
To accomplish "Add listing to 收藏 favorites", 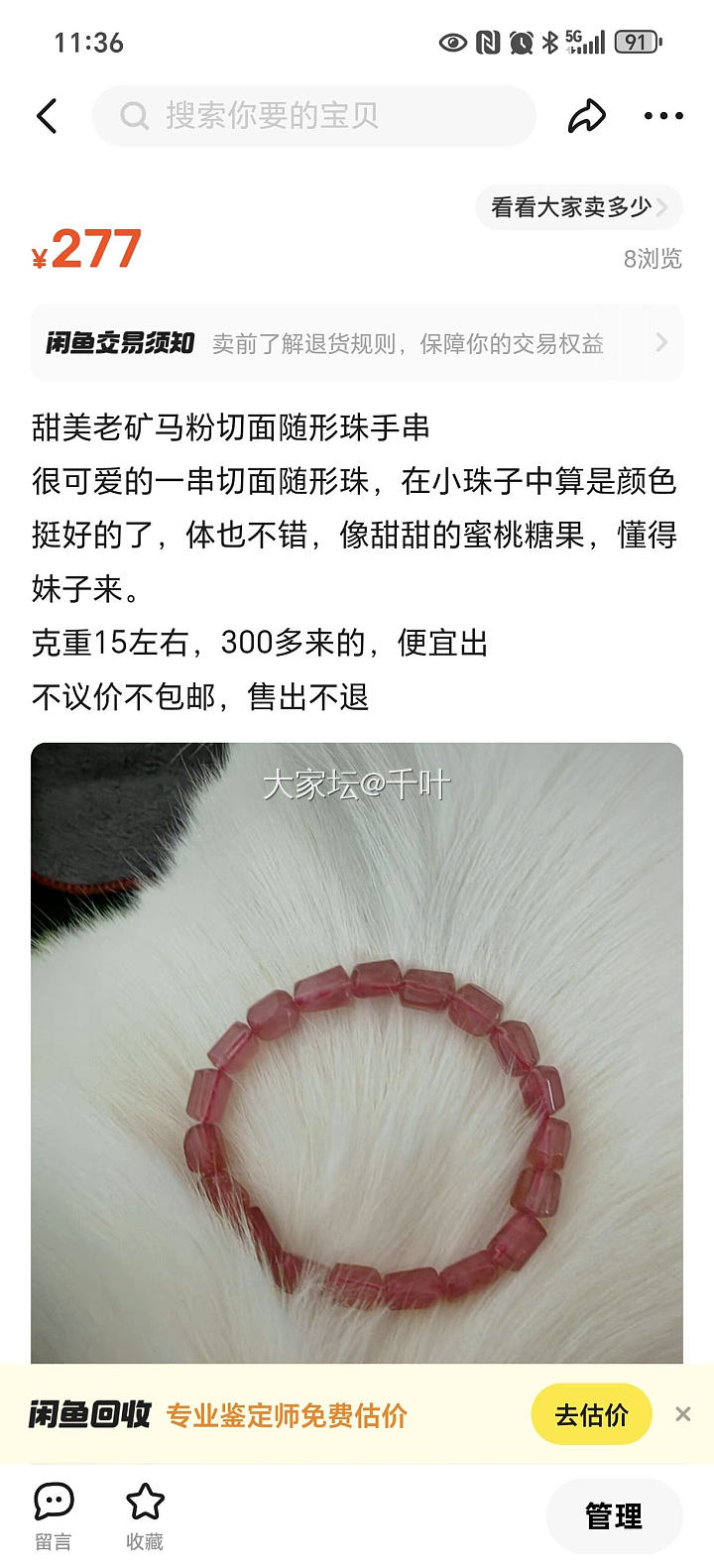I will [x=145, y=1515].
